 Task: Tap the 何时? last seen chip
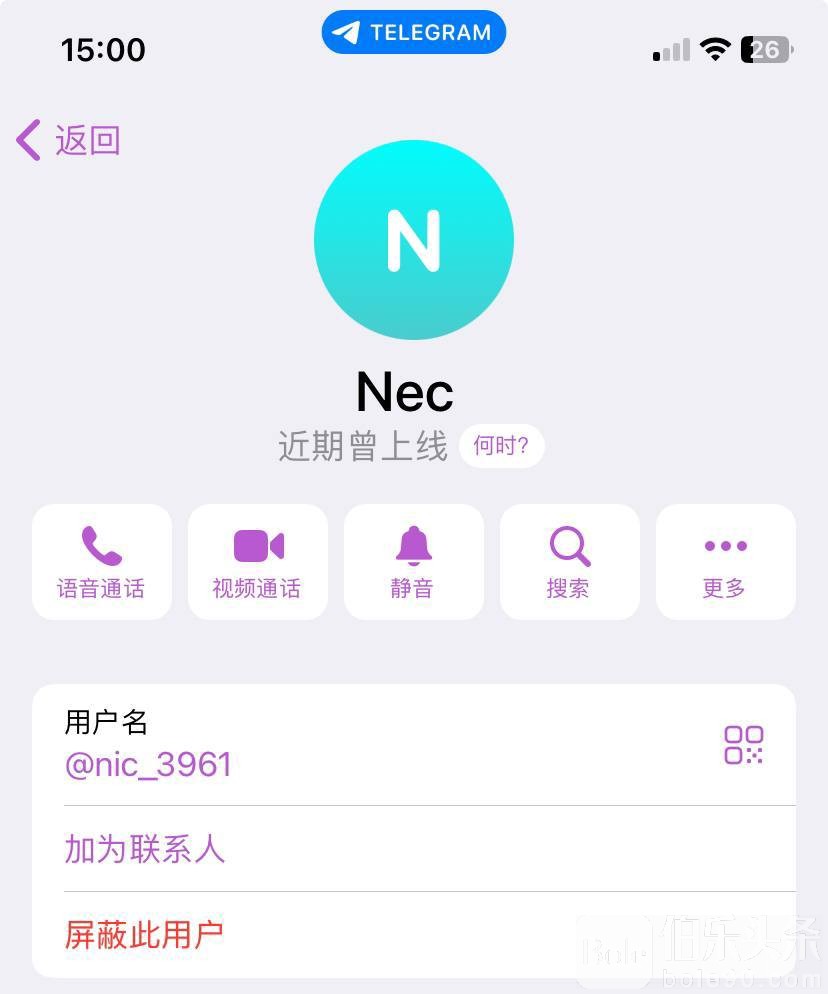pyautogui.click(x=501, y=446)
